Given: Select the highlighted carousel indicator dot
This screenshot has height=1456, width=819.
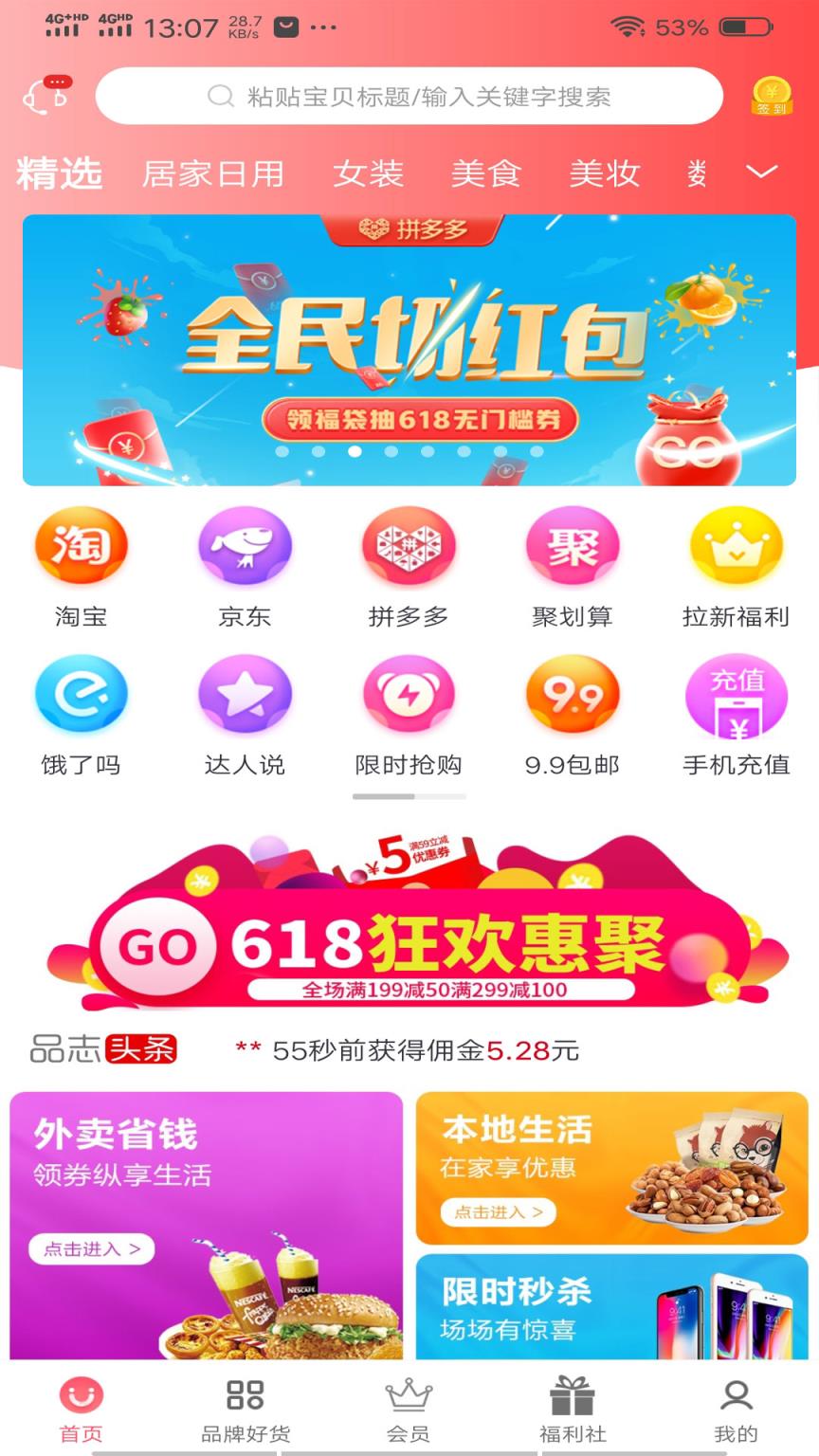Looking at the screenshot, I should 355,452.
